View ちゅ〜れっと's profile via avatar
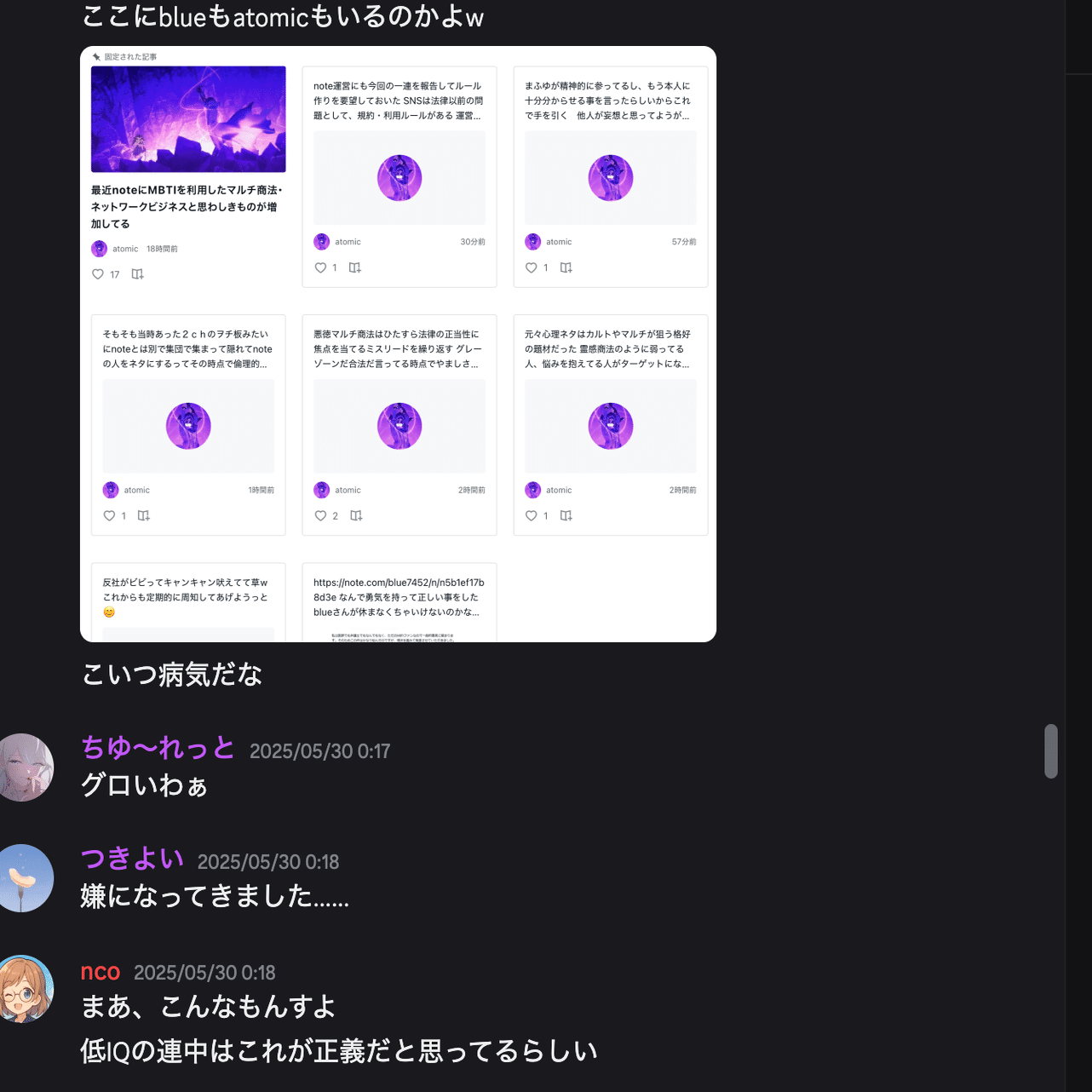 tap(24, 767)
